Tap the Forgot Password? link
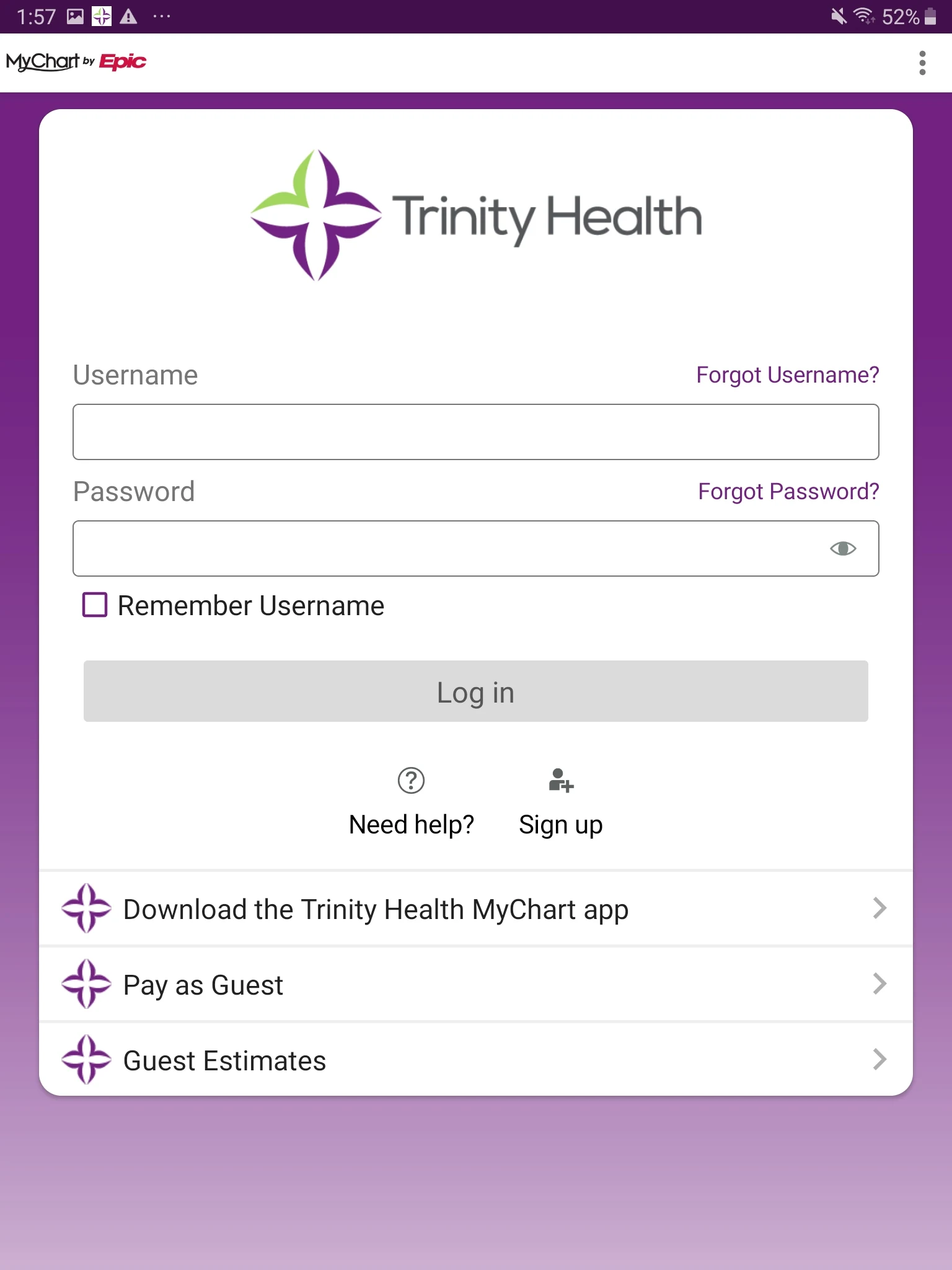This screenshot has height=1270, width=952. click(788, 492)
